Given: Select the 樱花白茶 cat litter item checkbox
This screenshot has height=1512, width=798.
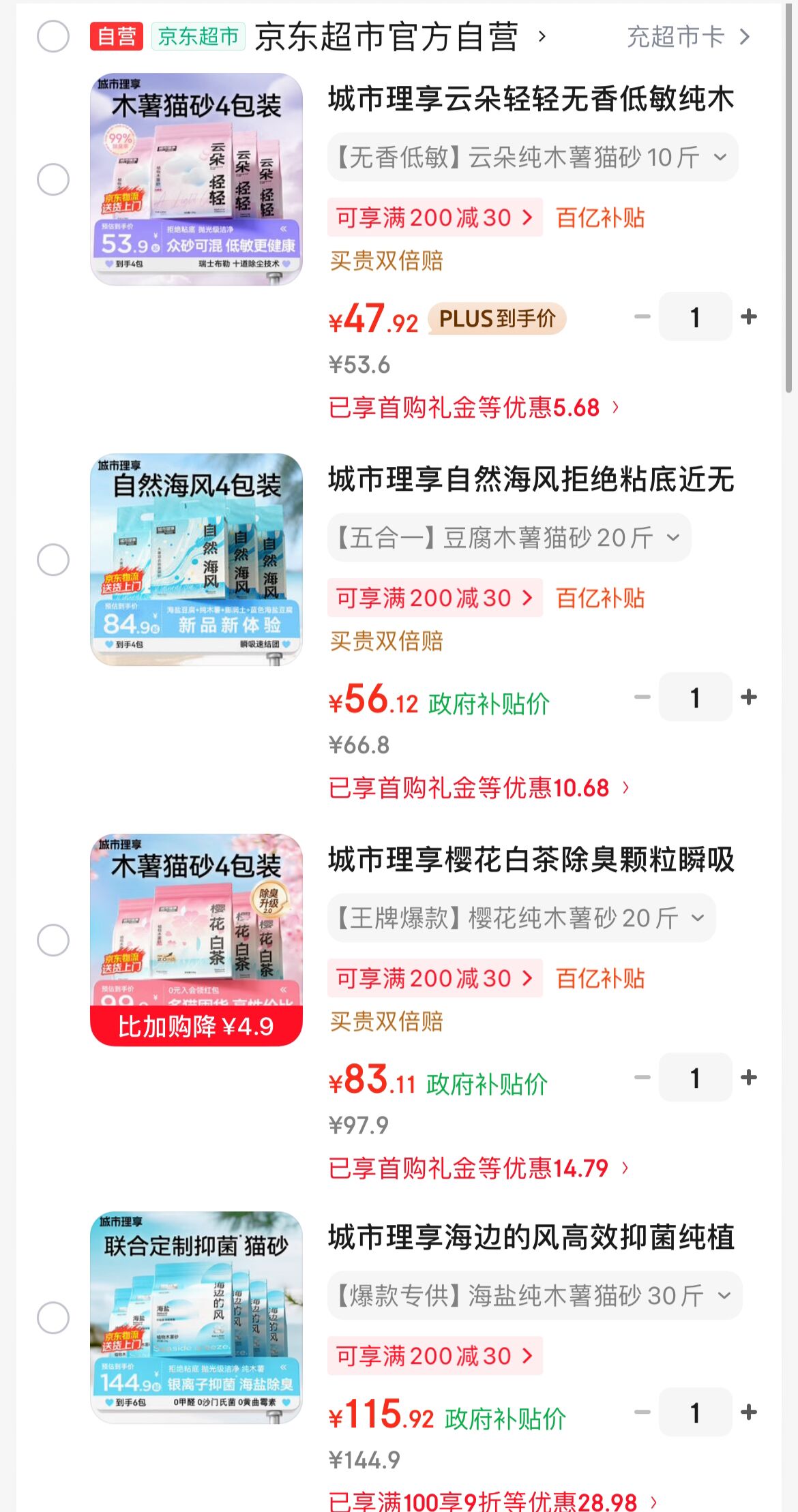Looking at the screenshot, I should tap(53, 940).
